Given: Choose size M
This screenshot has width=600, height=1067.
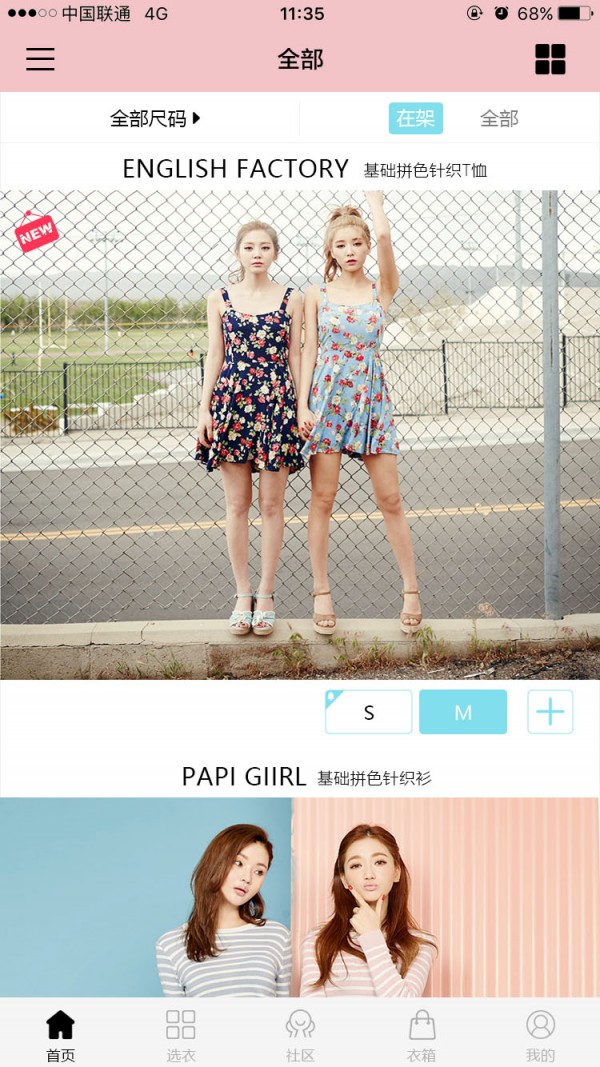Looking at the screenshot, I should (x=463, y=712).
